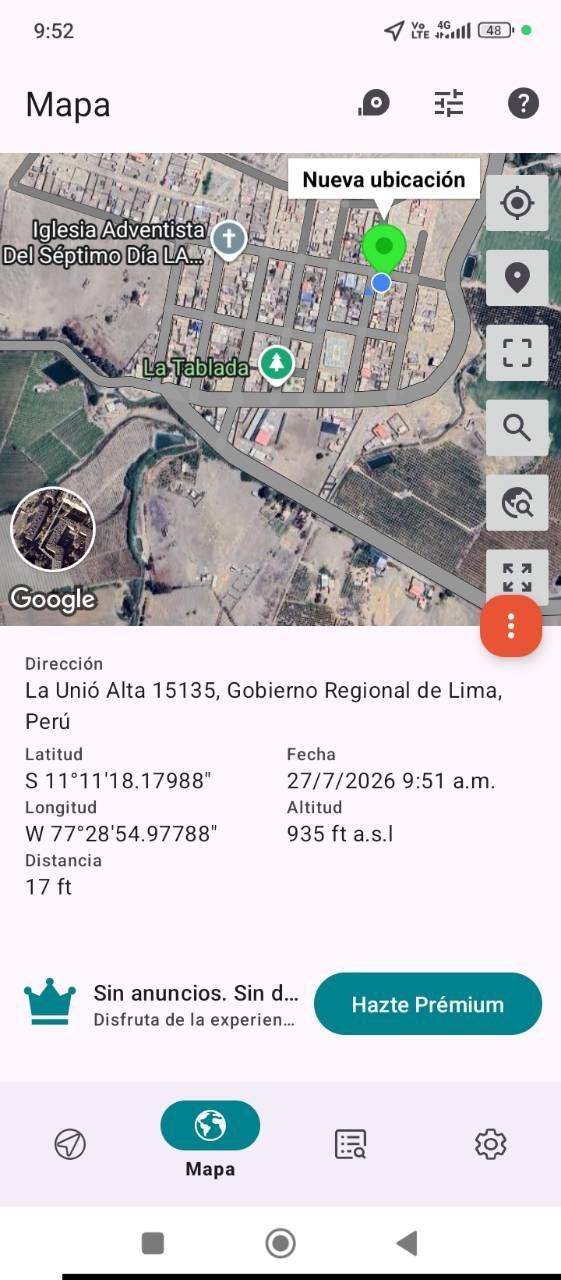
Task: Open the help question mark icon
Action: [x=523, y=103]
